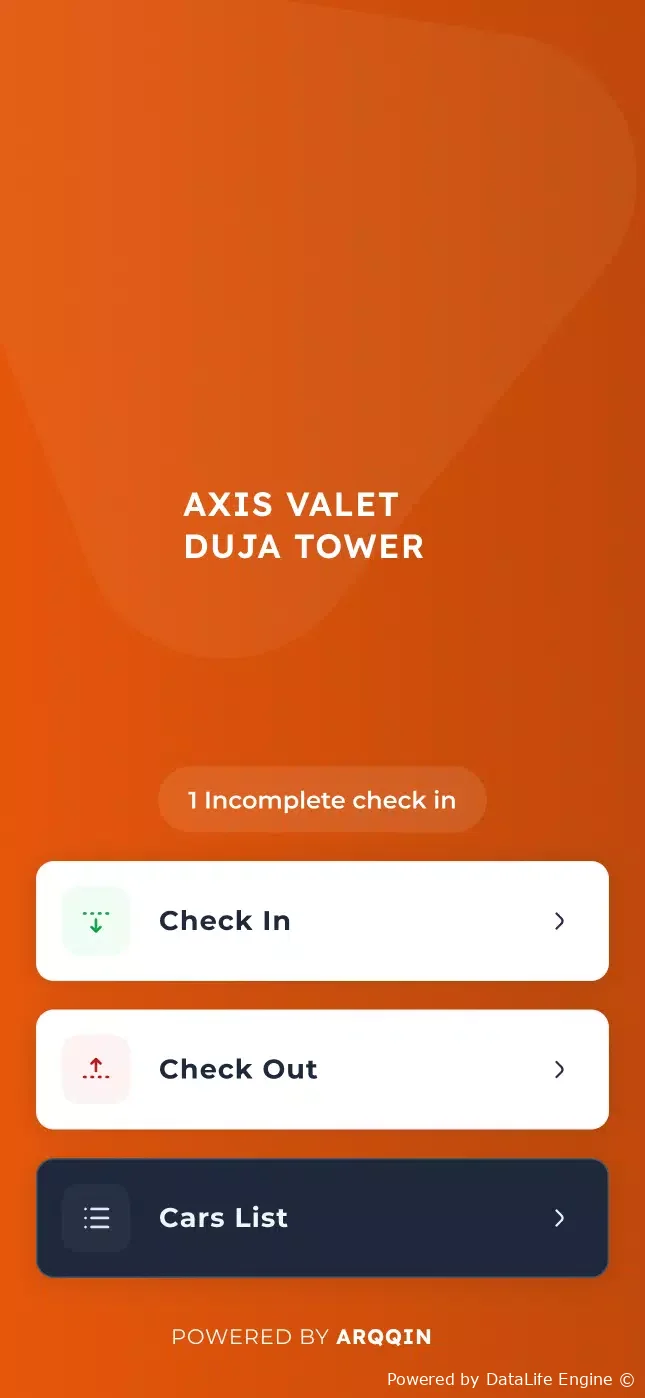
Task: Tap the 1 Incomplete check in chip
Action: coord(322,800)
